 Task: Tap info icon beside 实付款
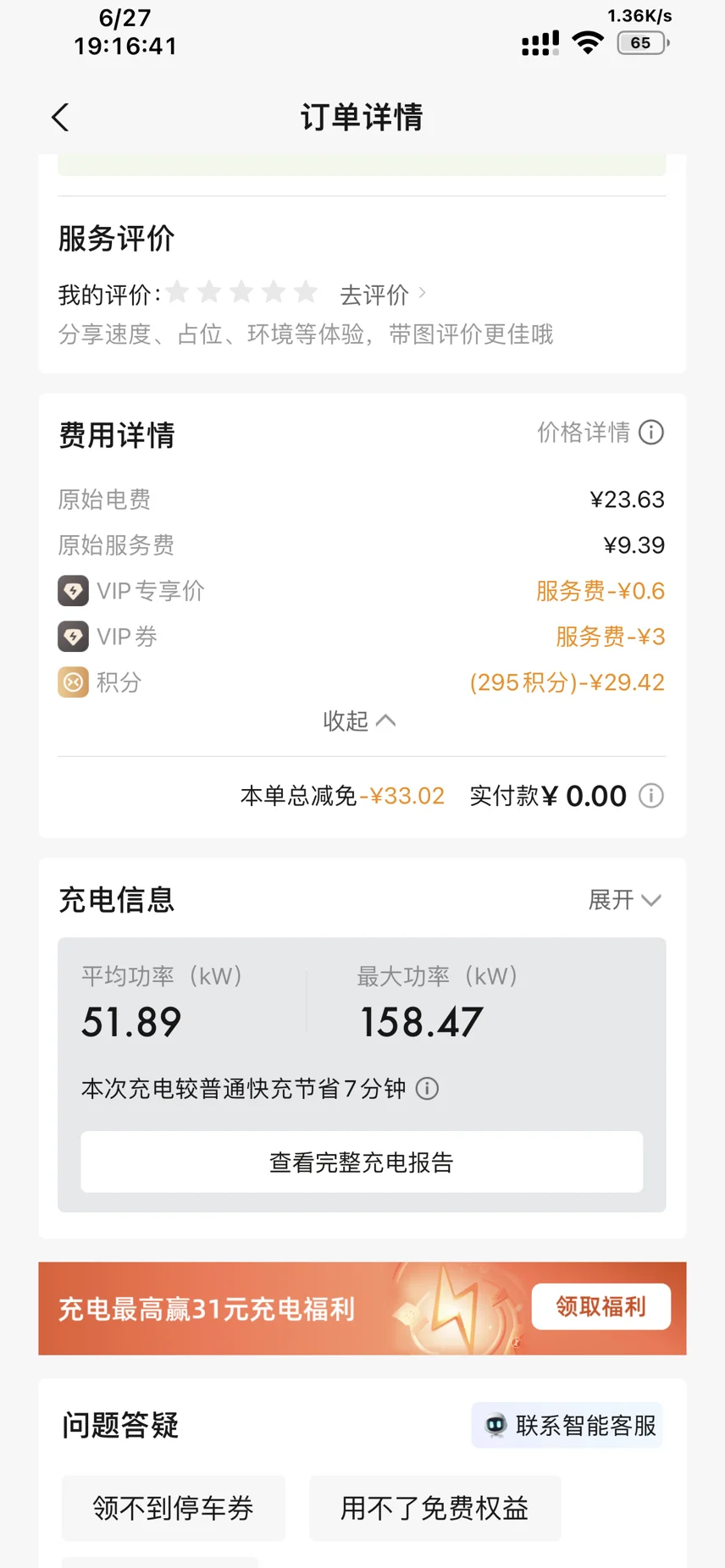point(650,796)
